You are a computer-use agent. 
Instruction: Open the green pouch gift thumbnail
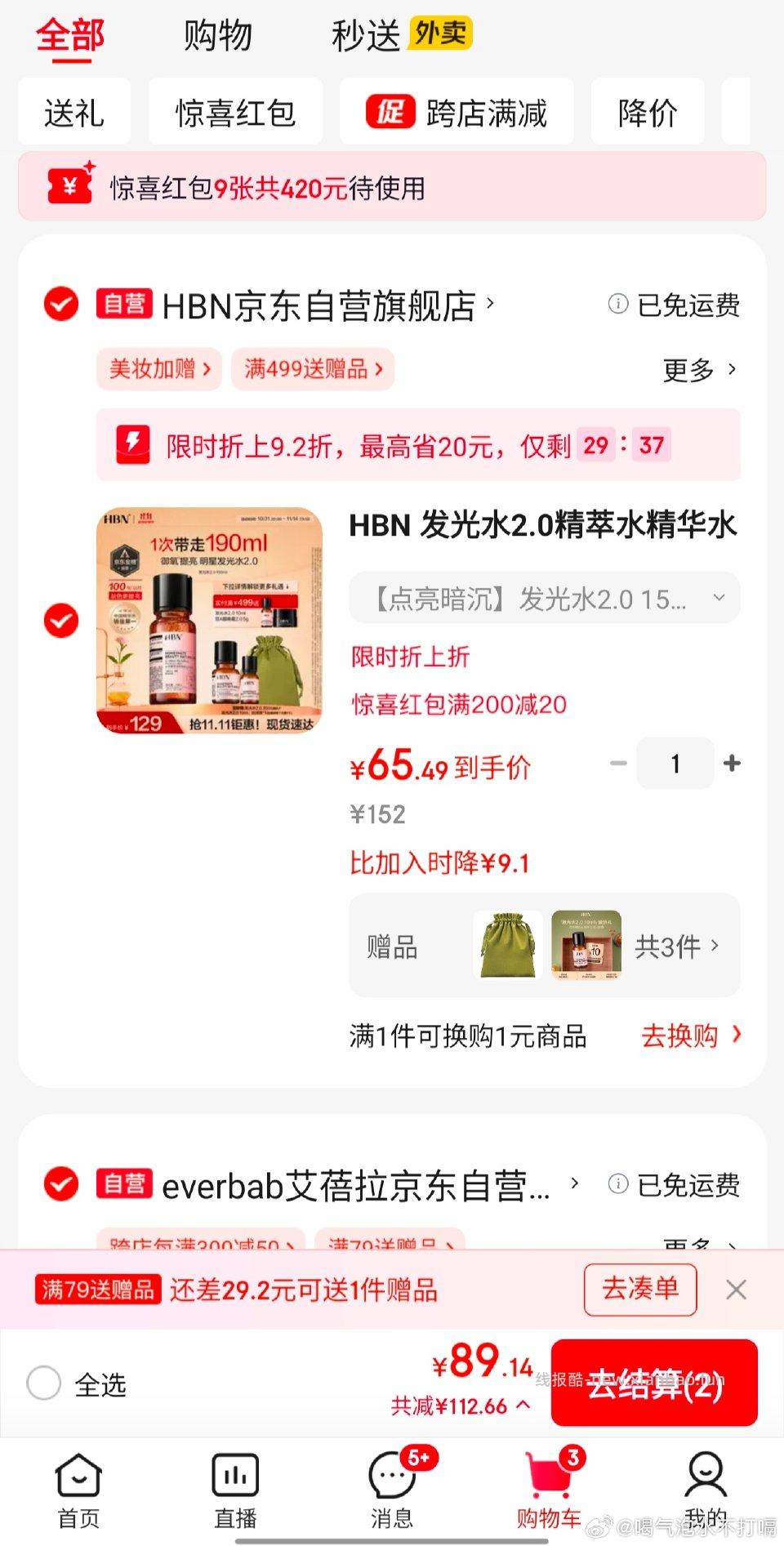pos(507,946)
